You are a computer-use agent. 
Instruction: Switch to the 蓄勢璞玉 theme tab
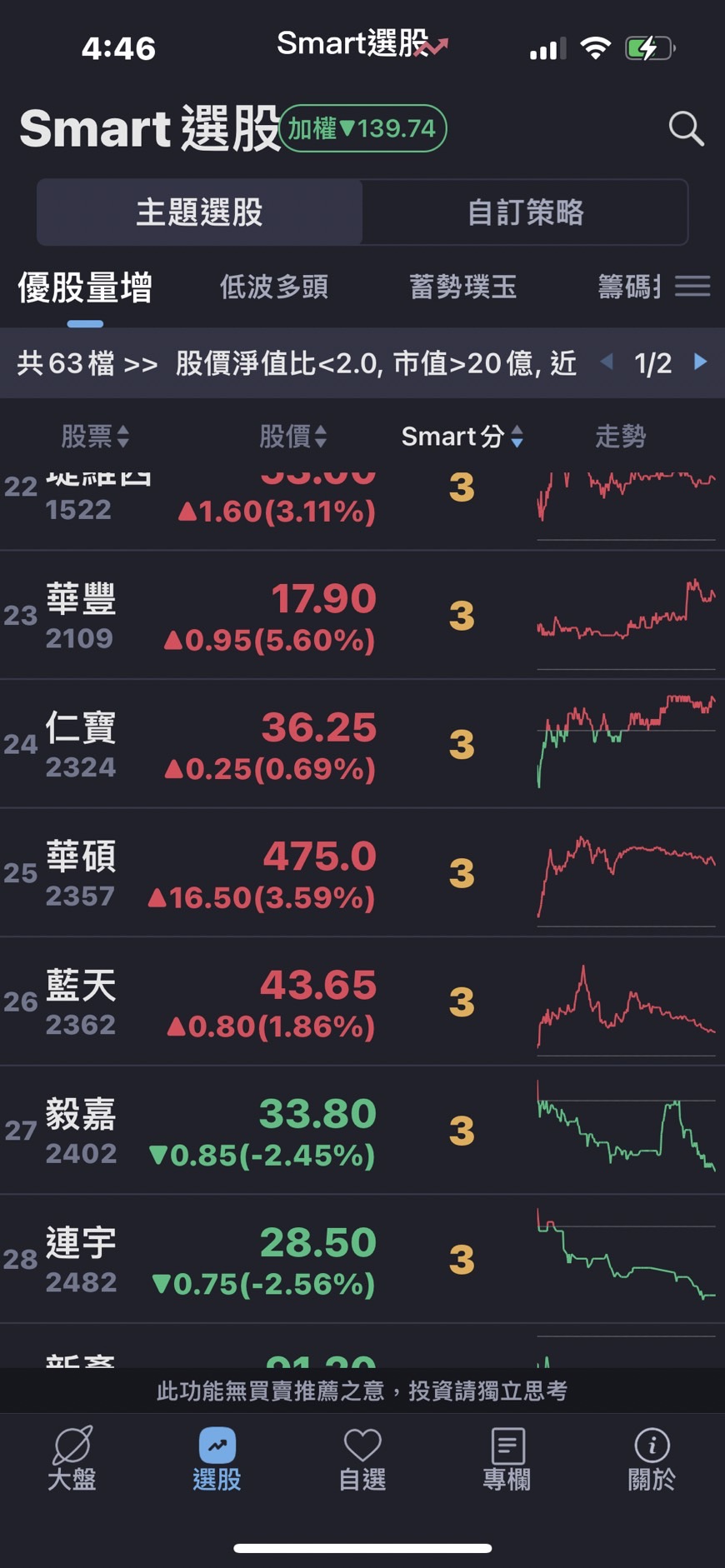pos(462,287)
